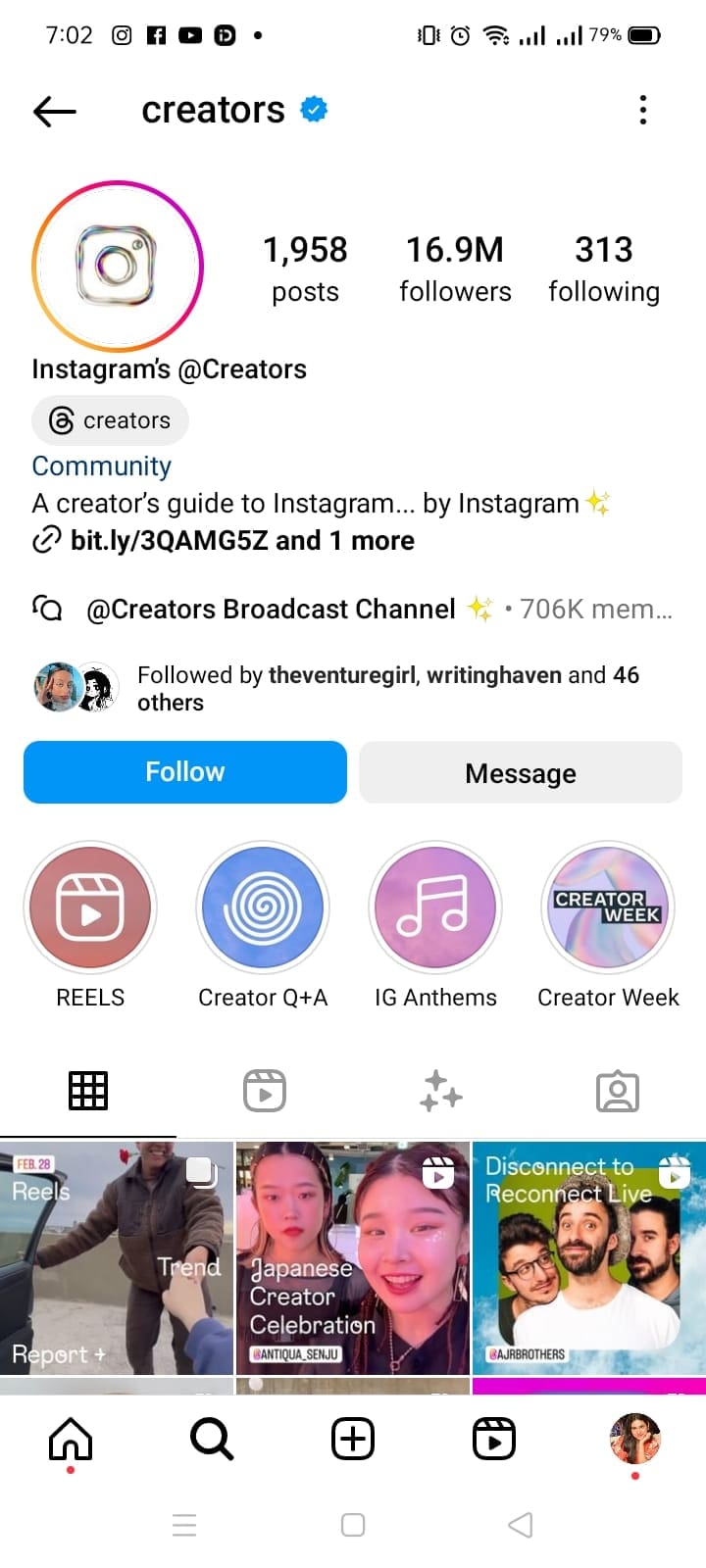The width and height of the screenshot is (706, 1568).
Task: Open search from the bottom navigation
Action: (x=212, y=1440)
